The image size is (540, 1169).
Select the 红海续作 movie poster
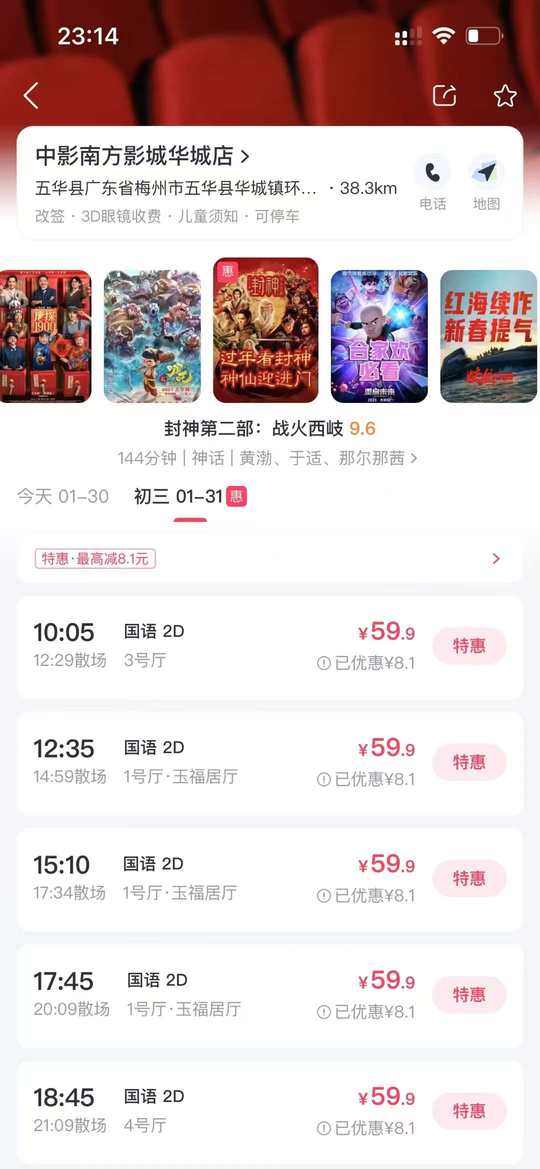coord(489,336)
